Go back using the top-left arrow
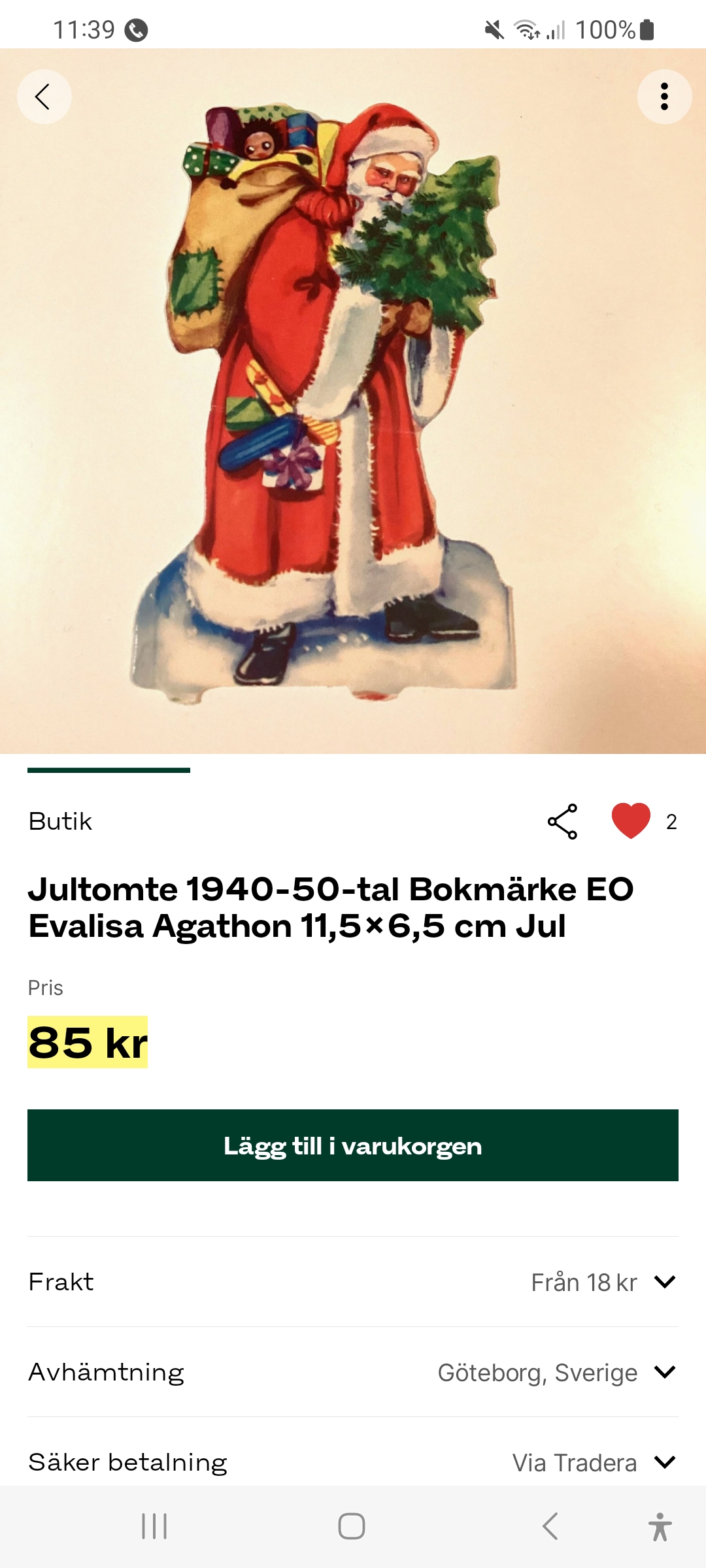Image resolution: width=706 pixels, height=1568 pixels. pos(44,97)
